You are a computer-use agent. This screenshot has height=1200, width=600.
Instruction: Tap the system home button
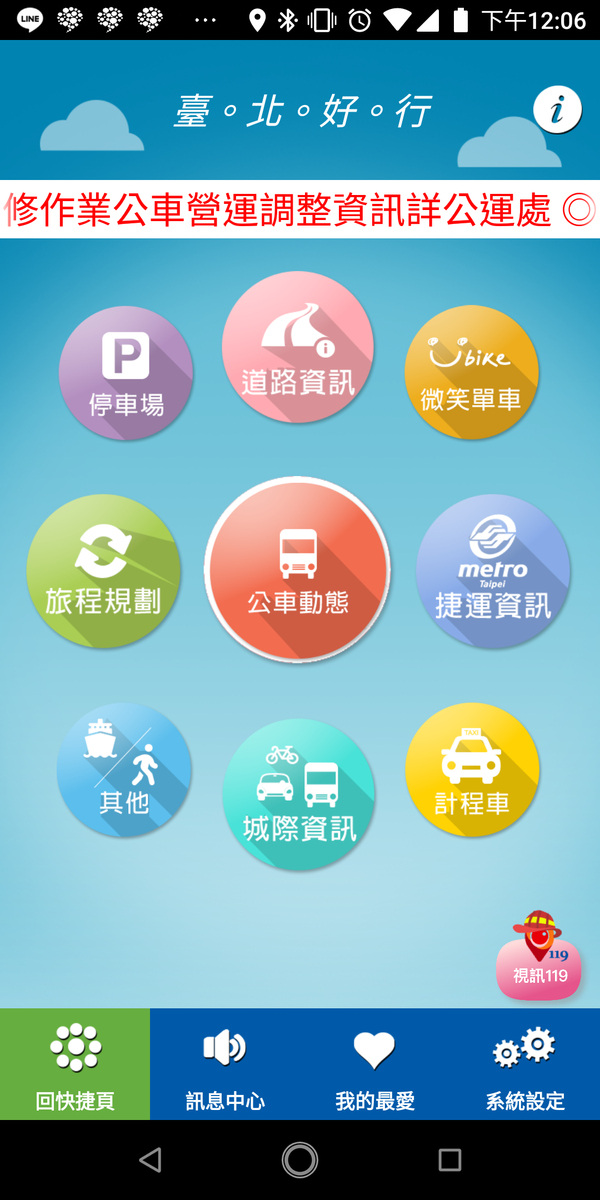[300, 1160]
